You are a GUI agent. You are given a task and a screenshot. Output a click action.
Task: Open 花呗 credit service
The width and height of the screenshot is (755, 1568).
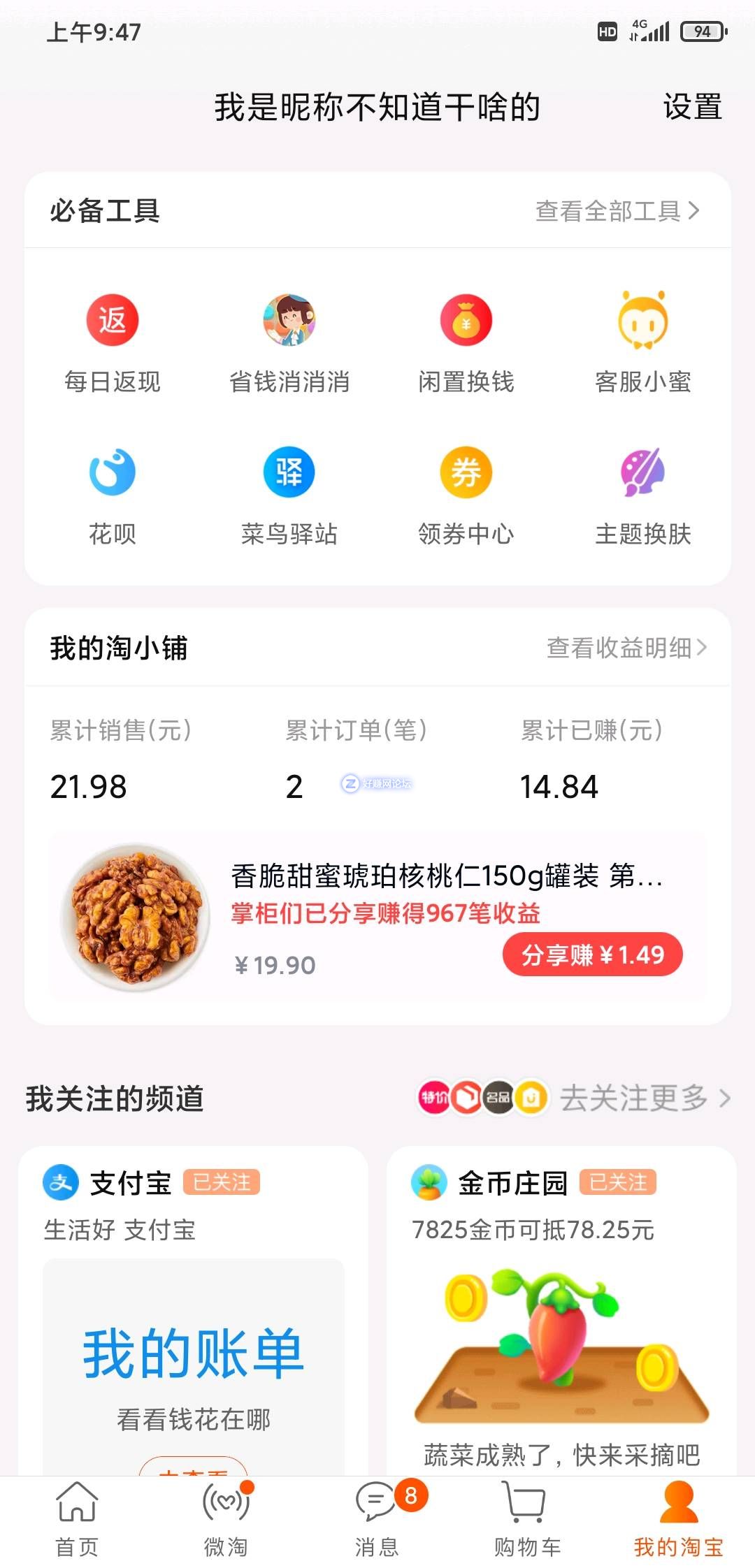point(113,495)
